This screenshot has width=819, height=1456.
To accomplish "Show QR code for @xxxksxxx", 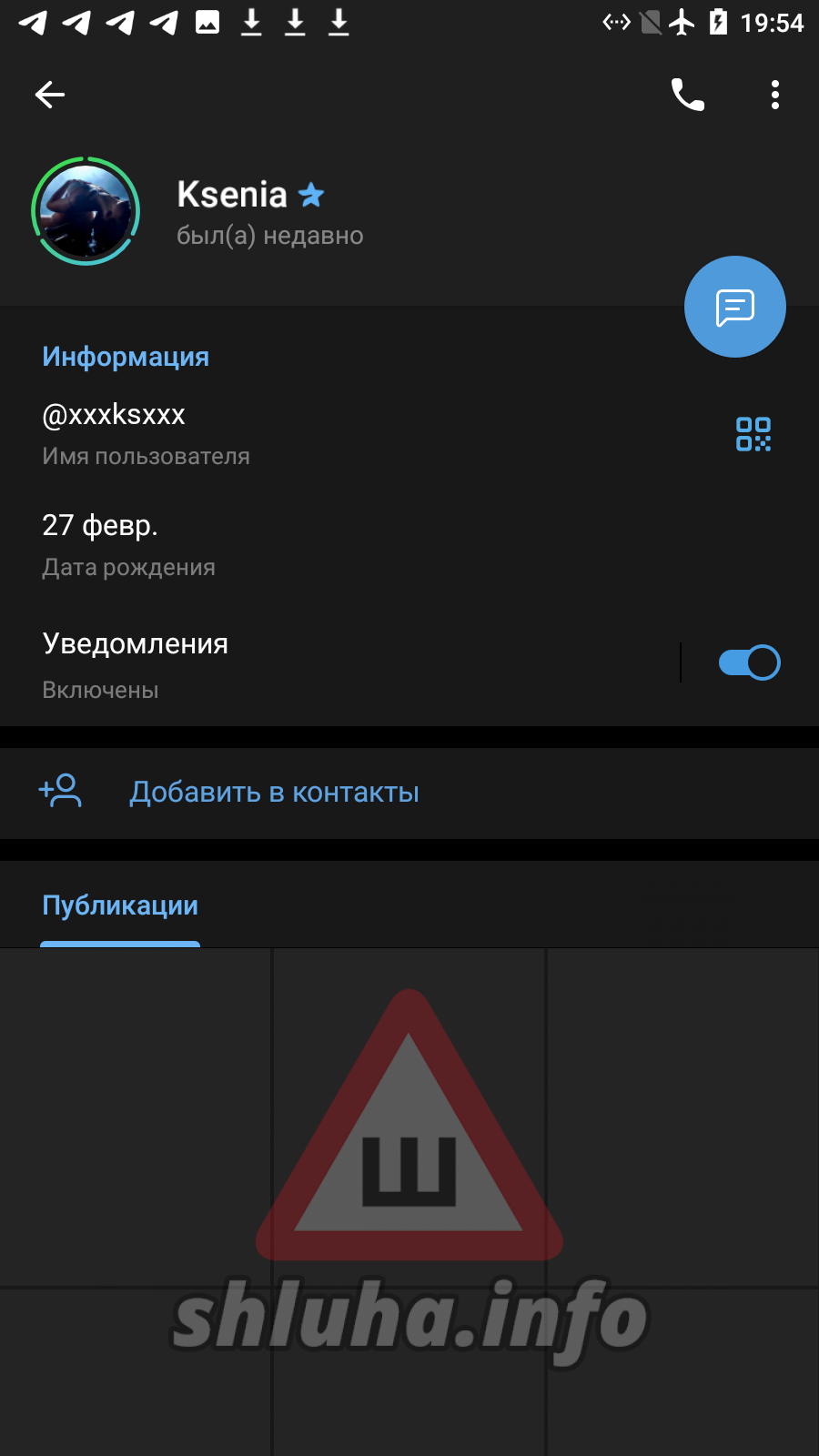I will point(753,434).
